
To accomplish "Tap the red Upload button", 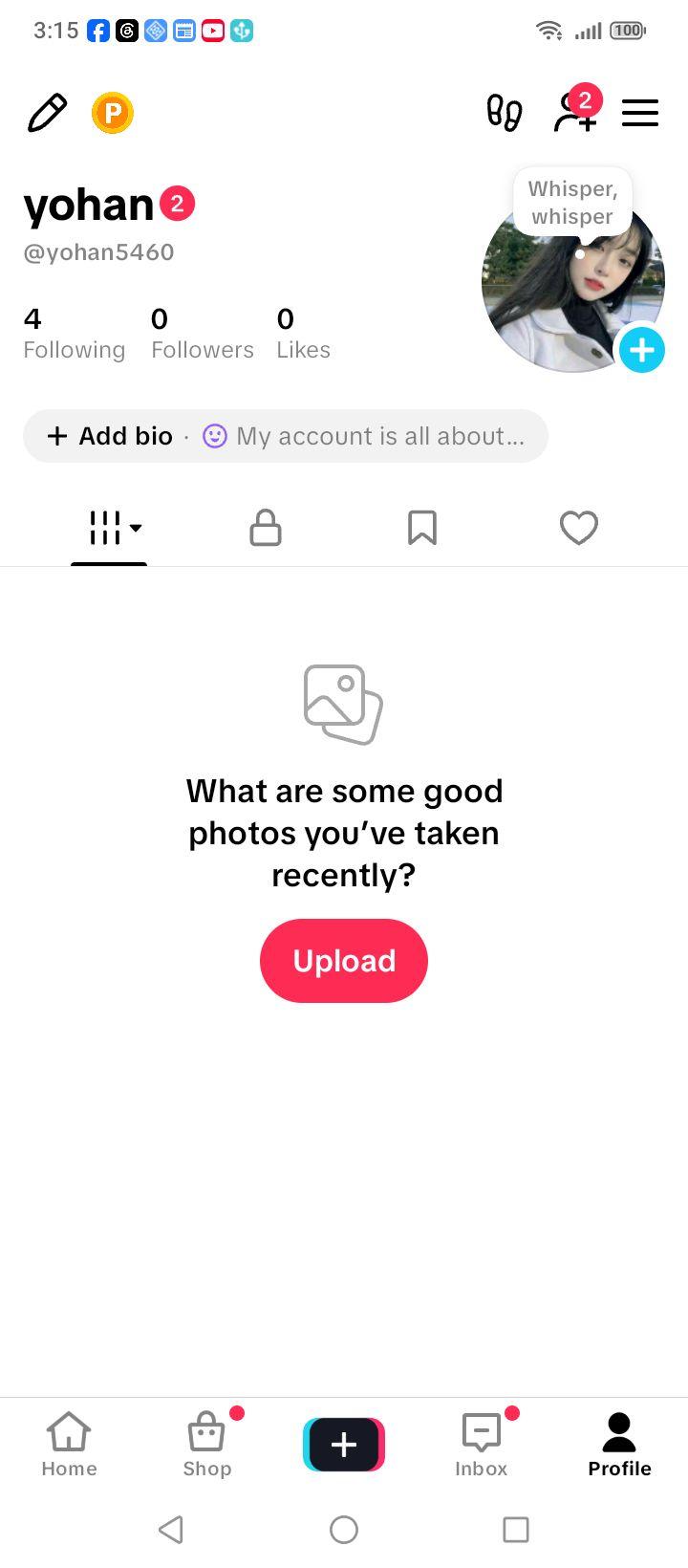I will [344, 961].
